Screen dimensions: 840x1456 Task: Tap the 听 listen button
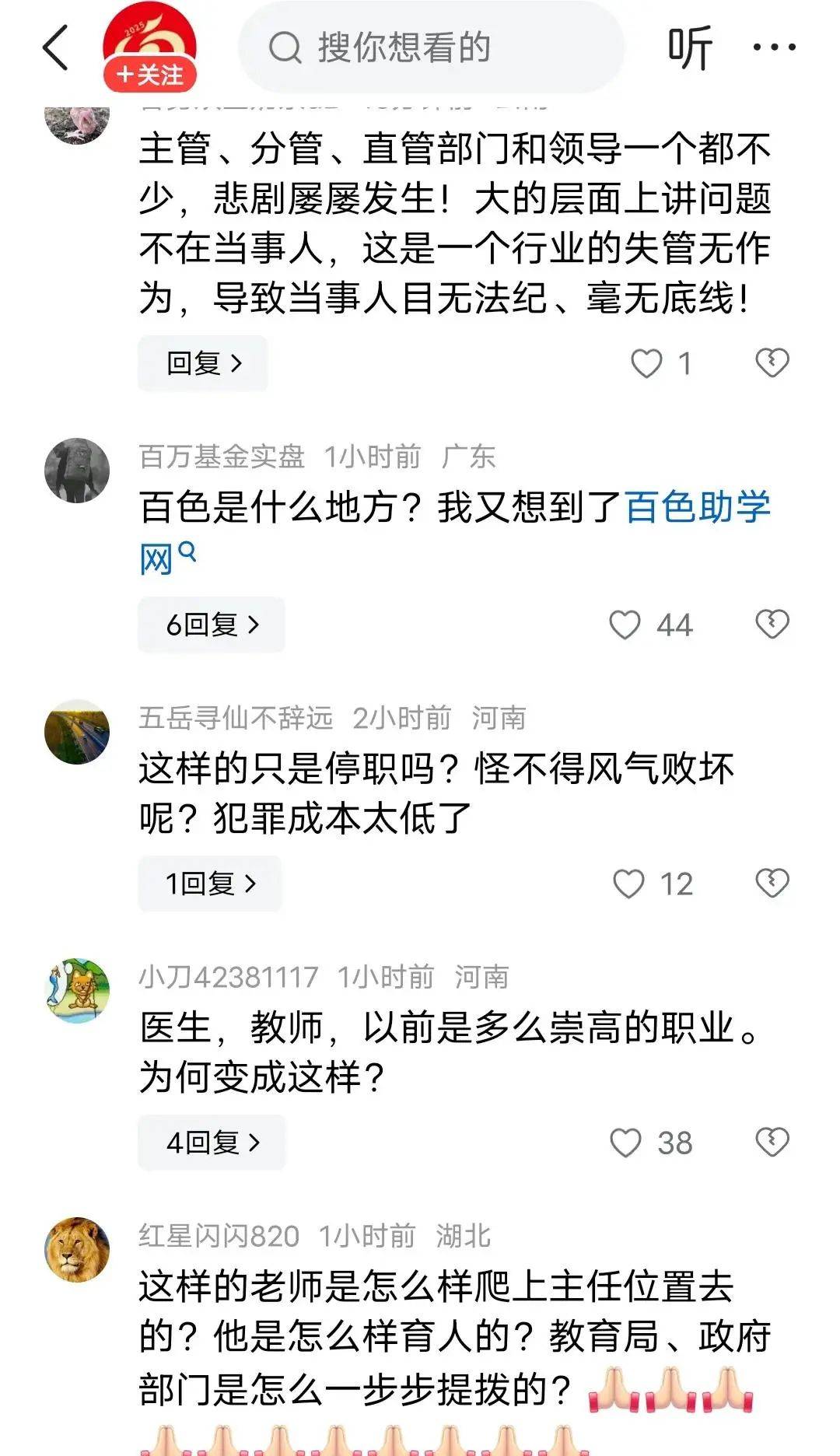690,48
